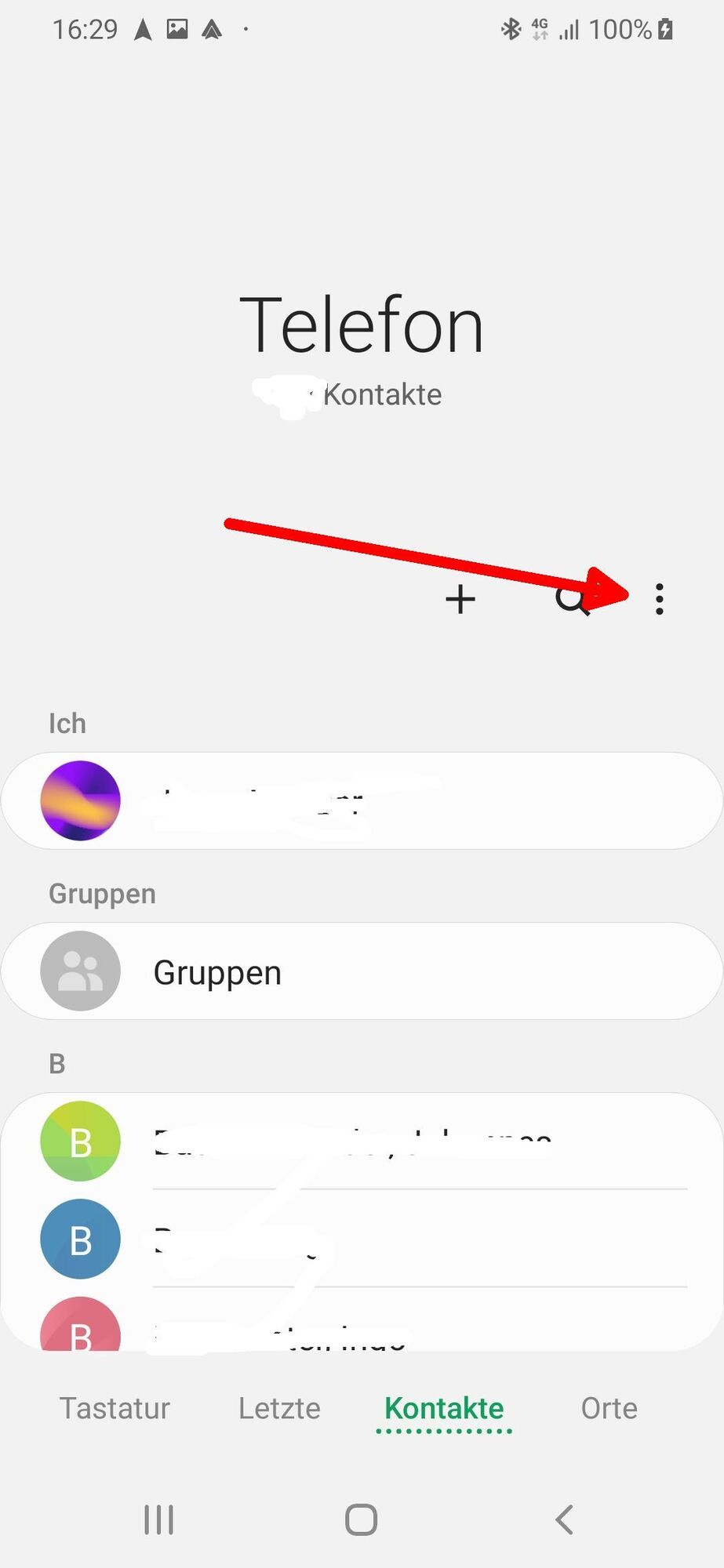Image resolution: width=724 pixels, height=1568 pixels.
Task: Open the three-dot overflow menu
Action: (659, 599)
